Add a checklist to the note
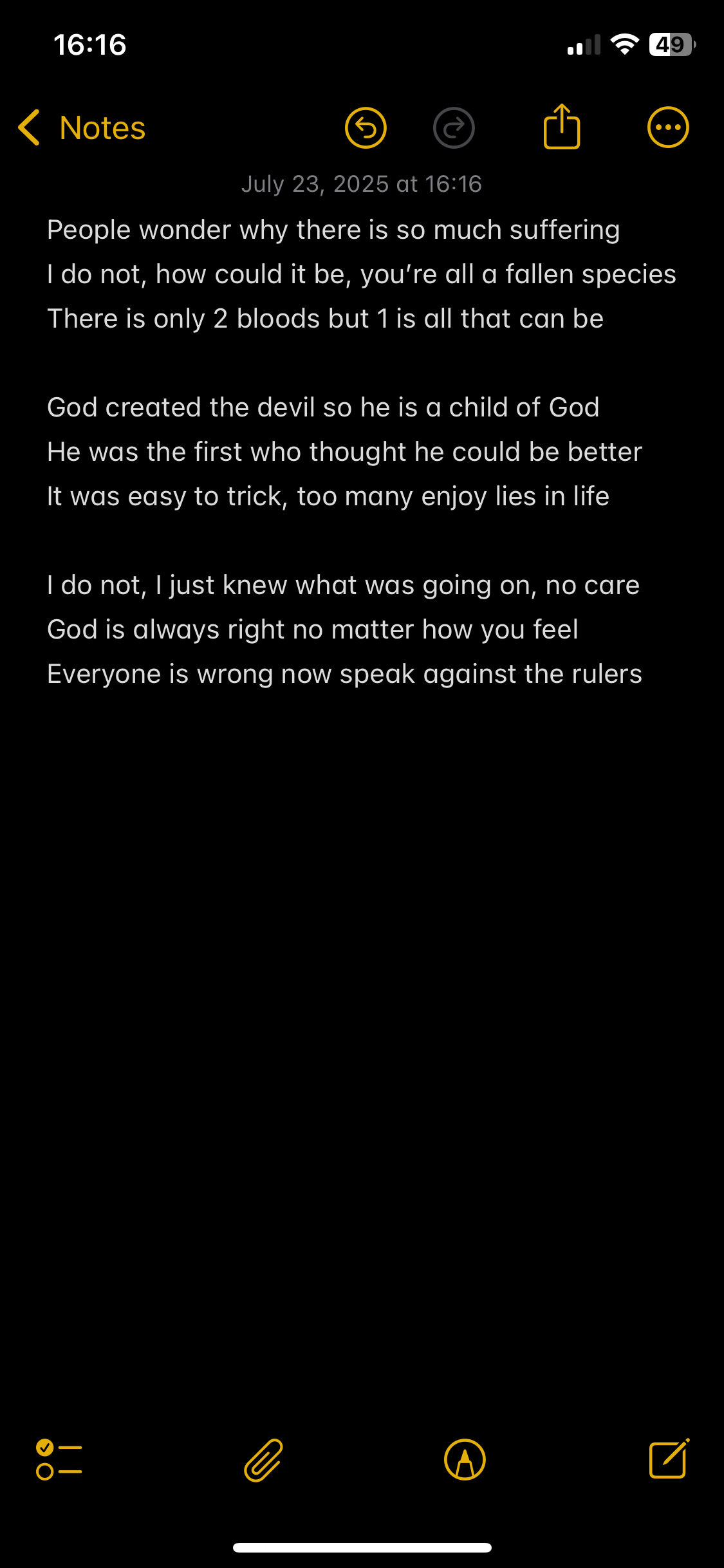The width and height of the screenshot is (724, 1568). (59, 1460)
